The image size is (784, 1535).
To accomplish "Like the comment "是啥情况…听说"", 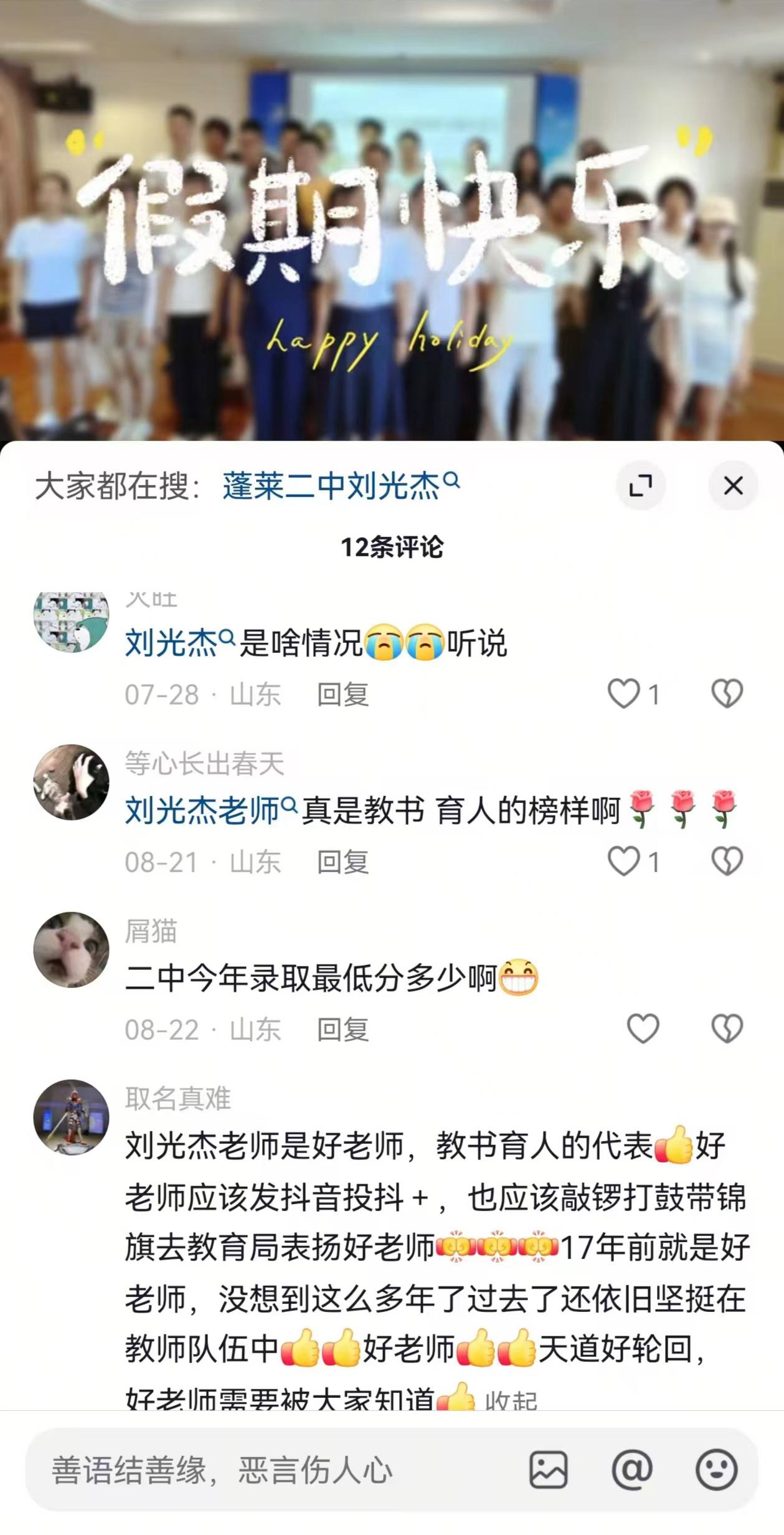I will tap(625, 693).
